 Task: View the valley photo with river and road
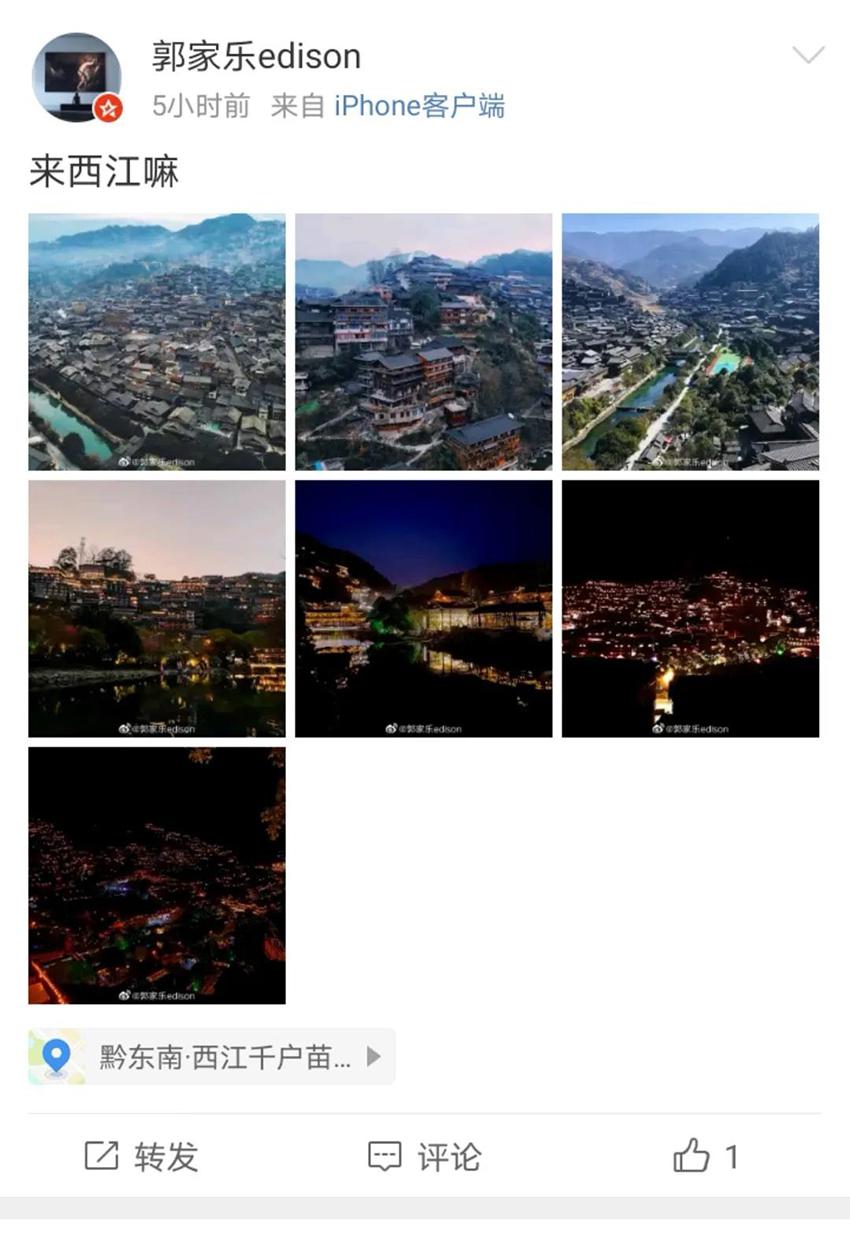point(690,342)
